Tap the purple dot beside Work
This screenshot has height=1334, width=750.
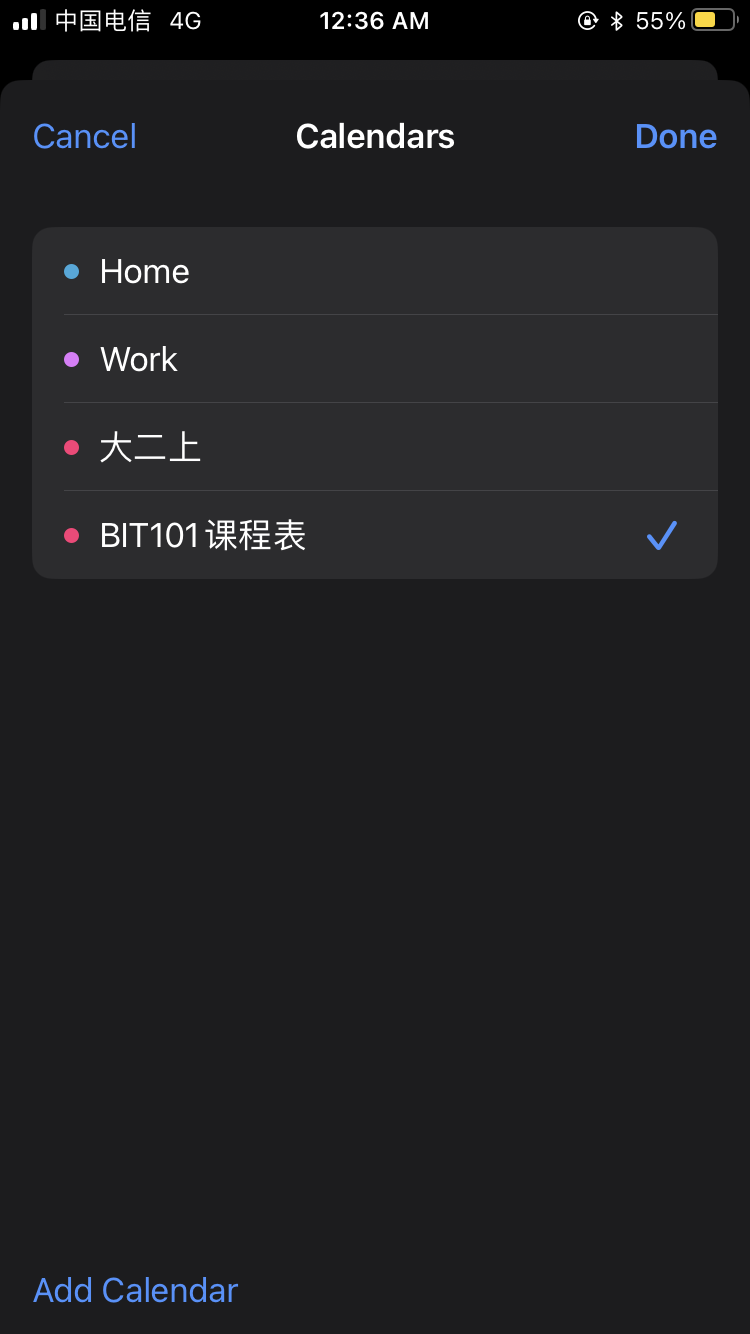tap(70, 358)
